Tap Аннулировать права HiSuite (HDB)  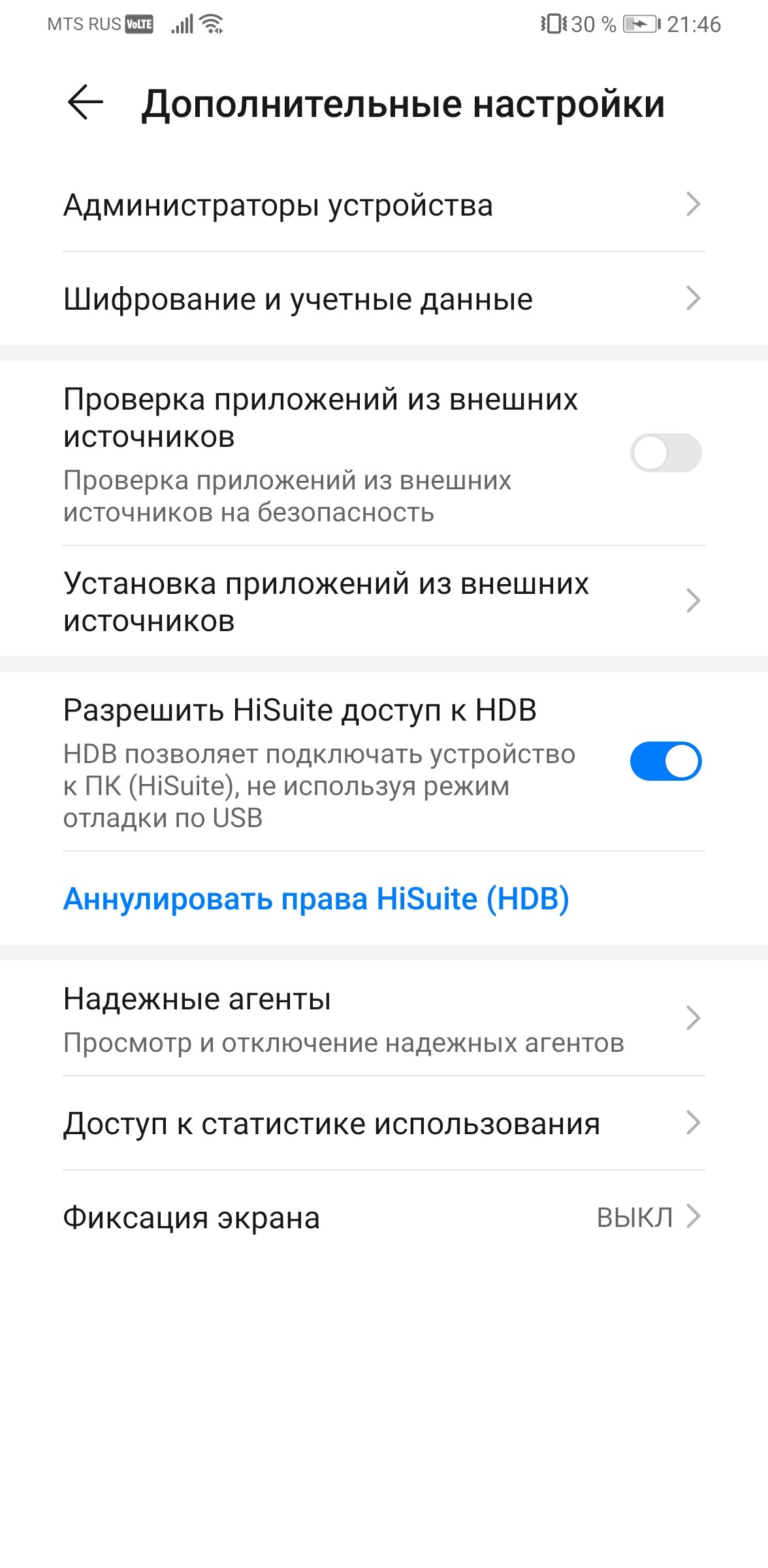[316, 898]
